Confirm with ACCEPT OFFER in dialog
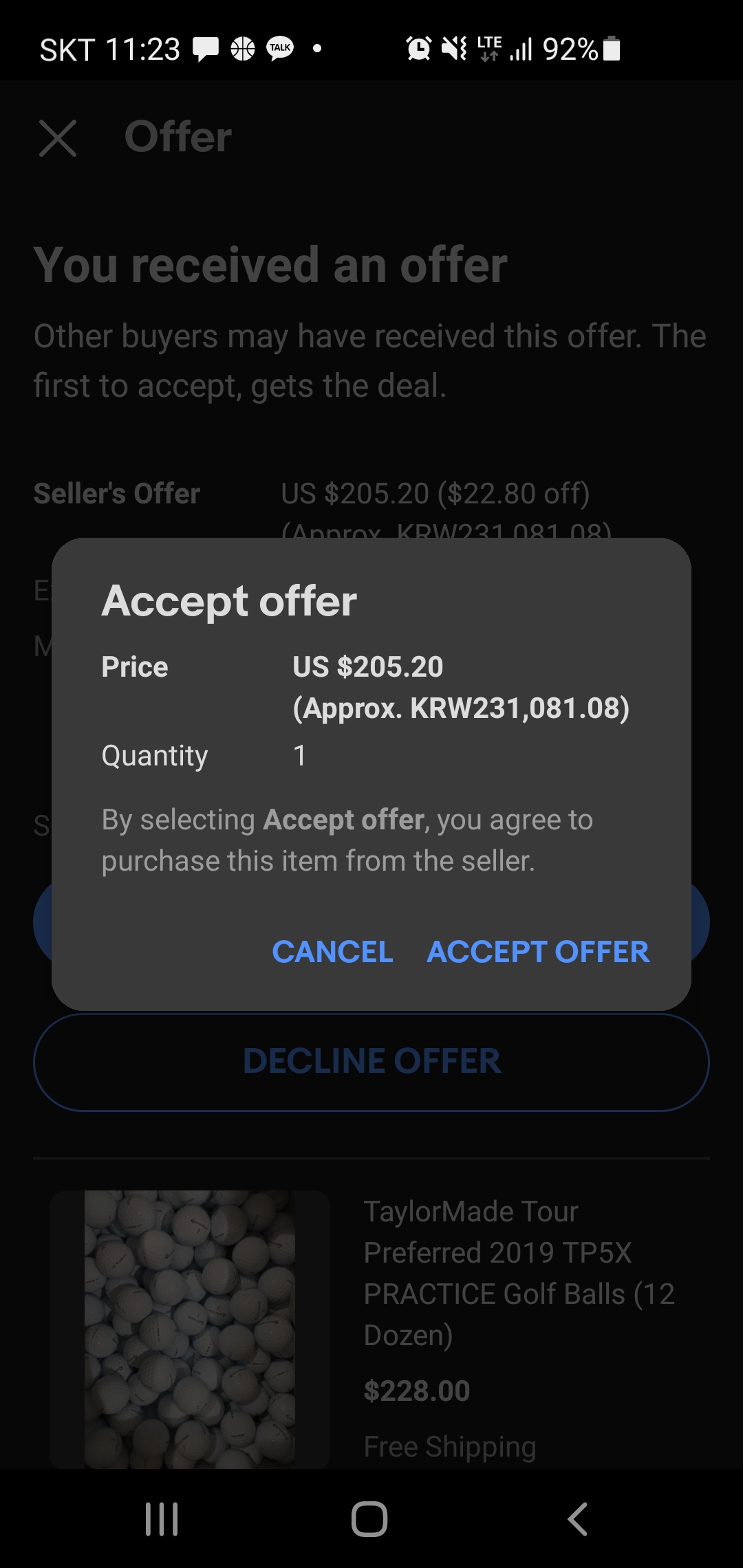This screenshot has height=1568, width=743. tap(537, 952)
